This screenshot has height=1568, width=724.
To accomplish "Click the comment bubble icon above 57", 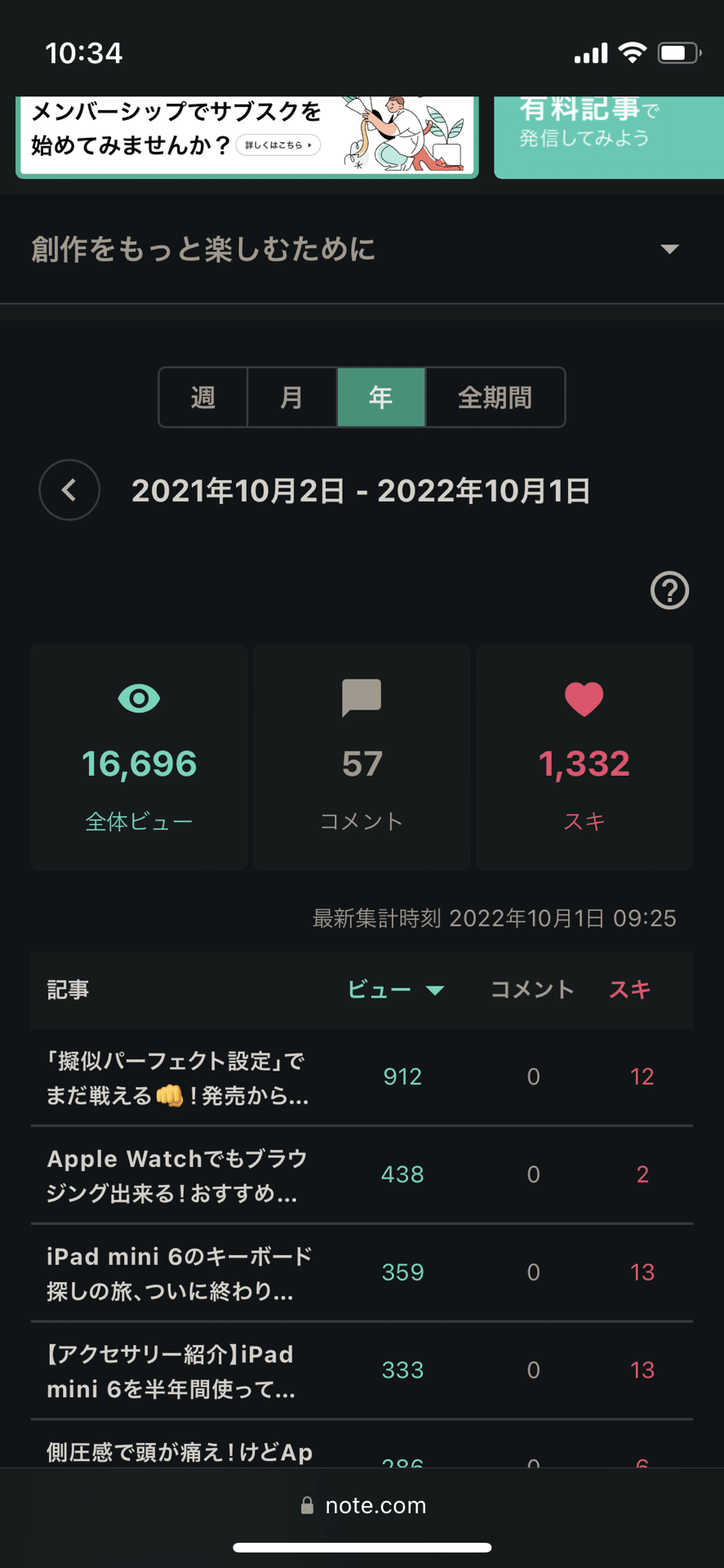I will [362, 697].
